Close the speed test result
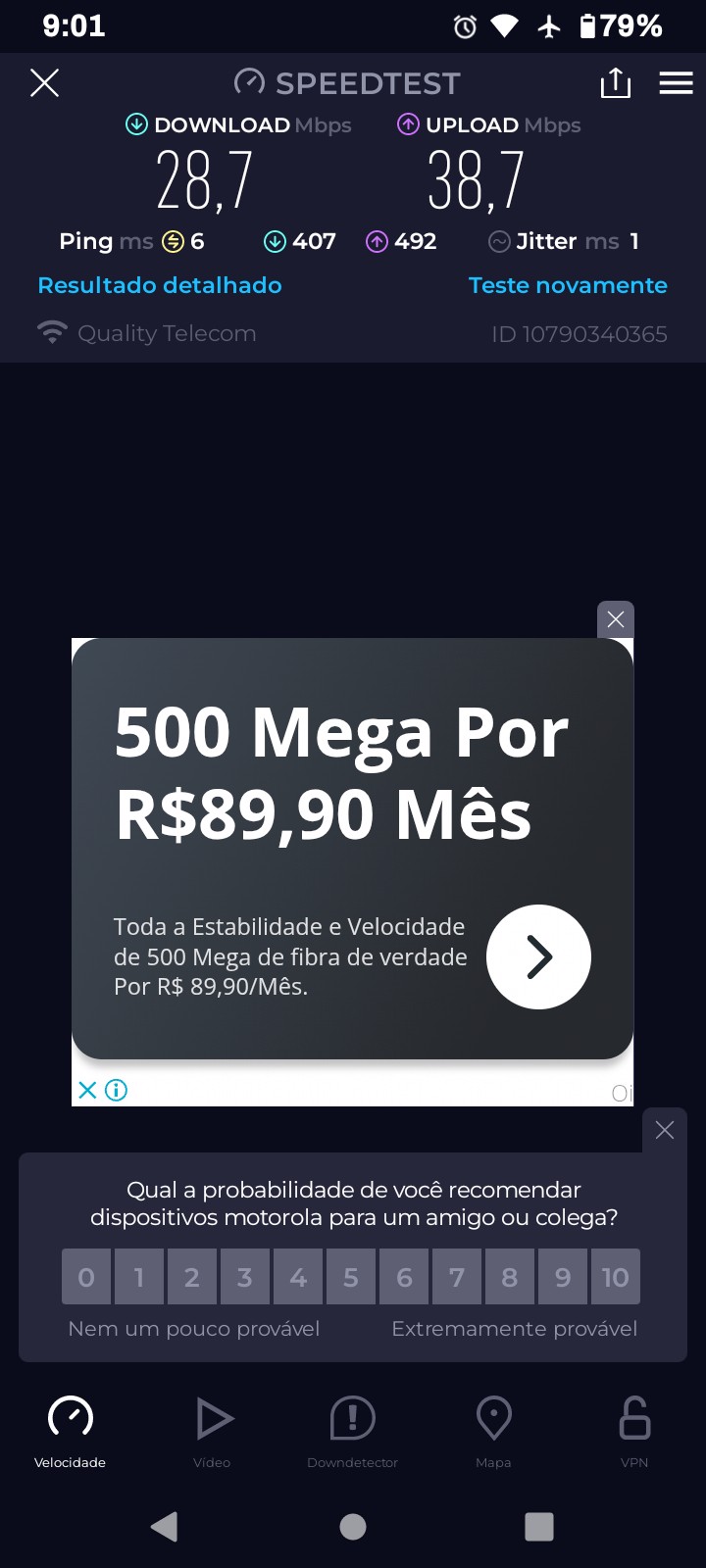 click(44, 83)
